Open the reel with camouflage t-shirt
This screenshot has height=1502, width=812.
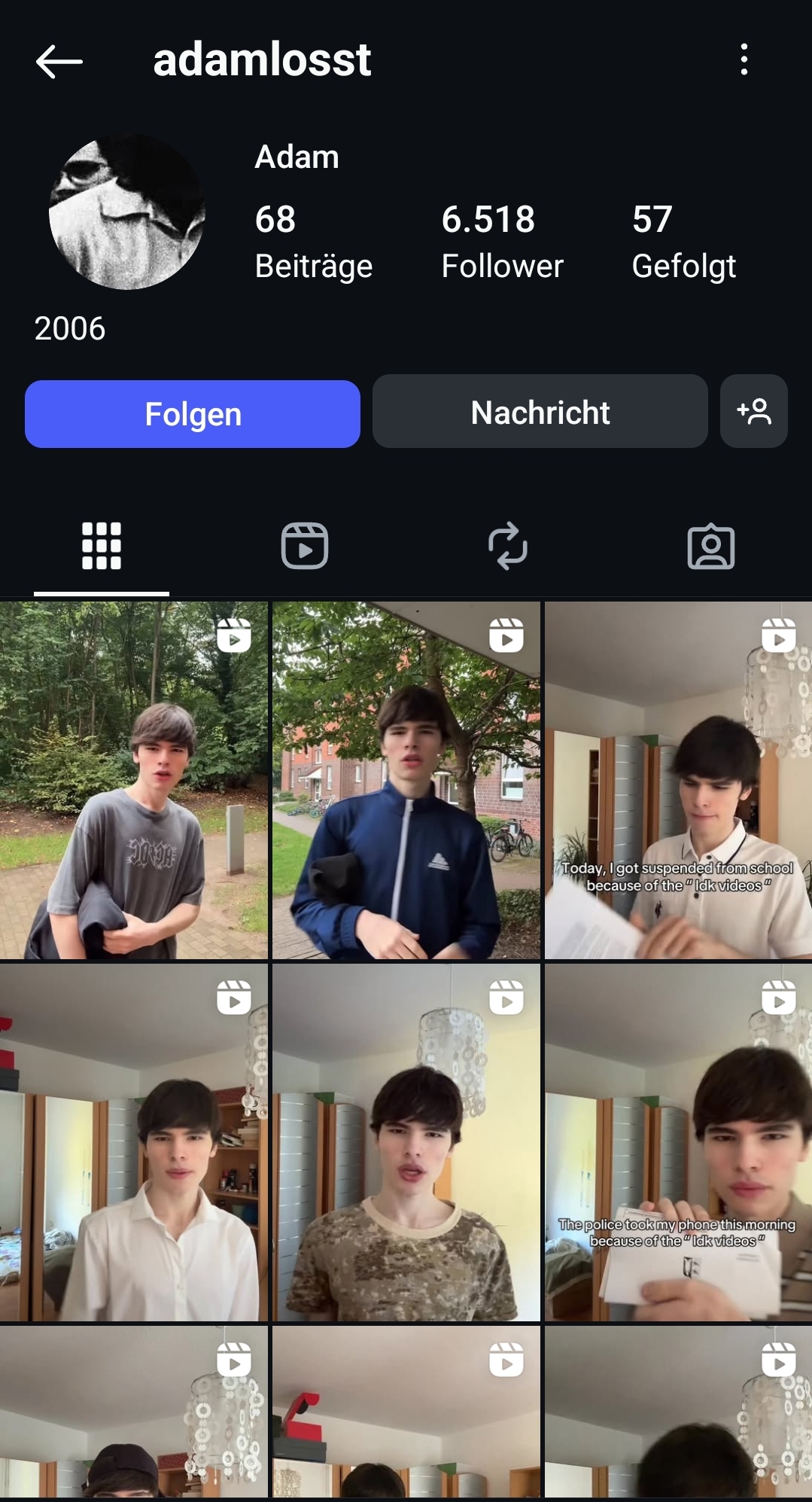pyautogui.click(x=406, y=1143)
